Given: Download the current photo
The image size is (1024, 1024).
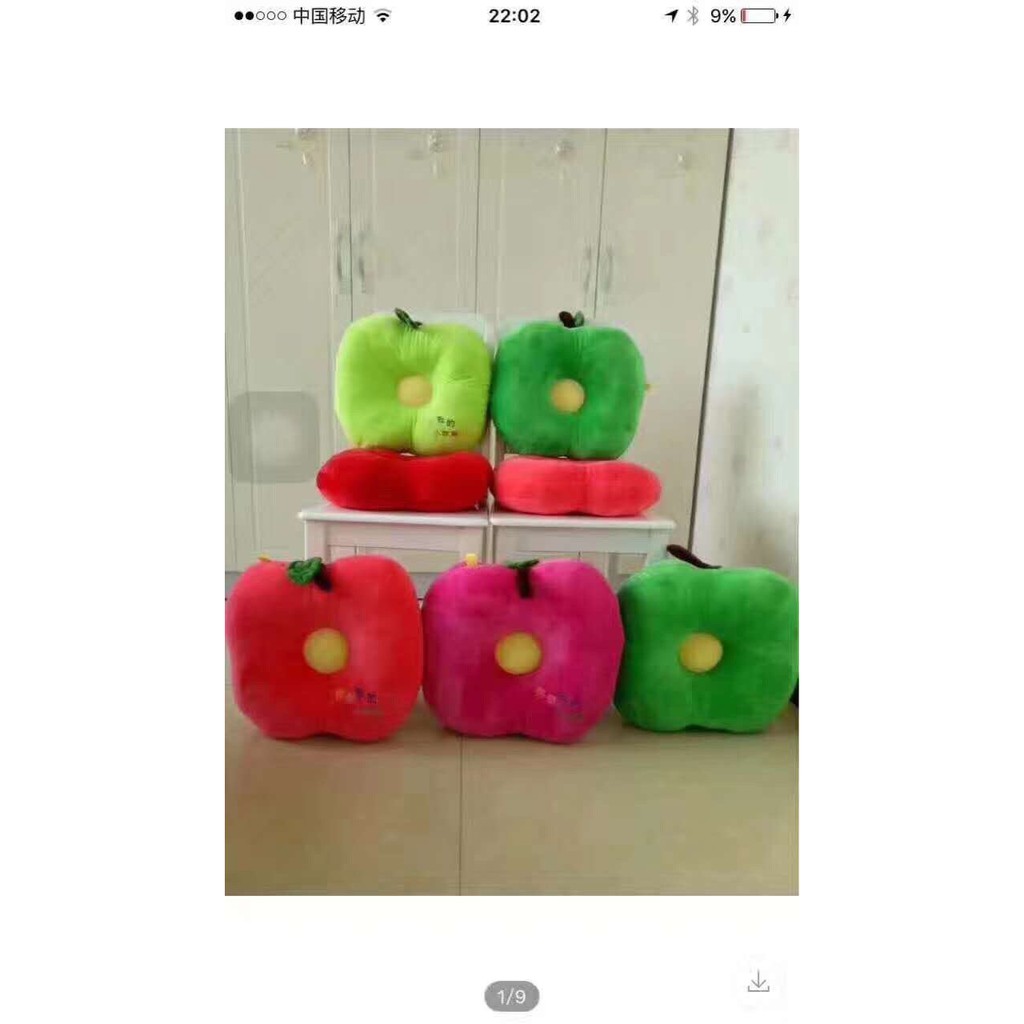Looking at the screenshot, I should click(x=758, y=982).
